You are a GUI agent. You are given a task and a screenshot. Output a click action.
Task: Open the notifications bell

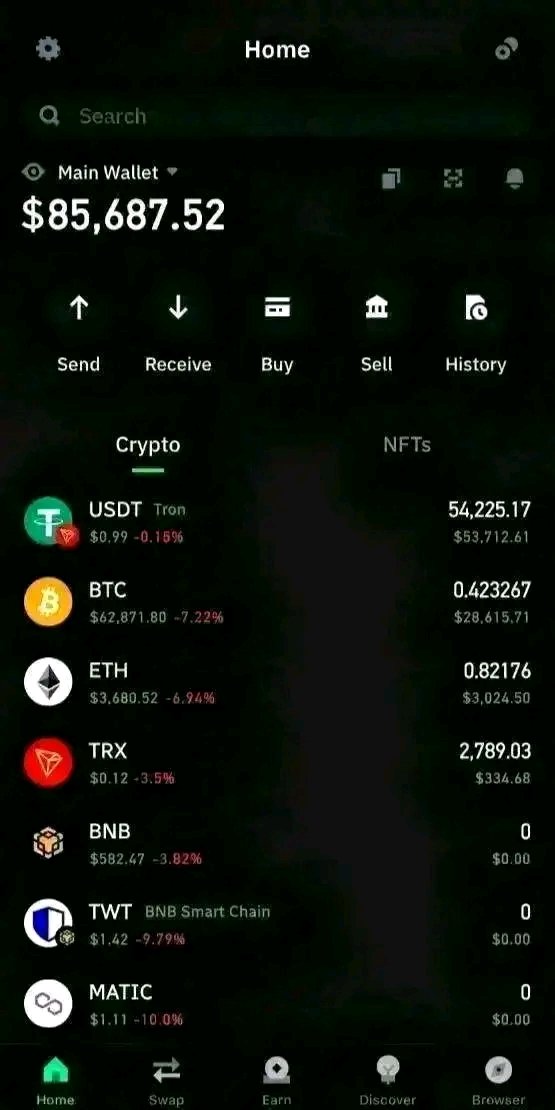click(515, 179)
